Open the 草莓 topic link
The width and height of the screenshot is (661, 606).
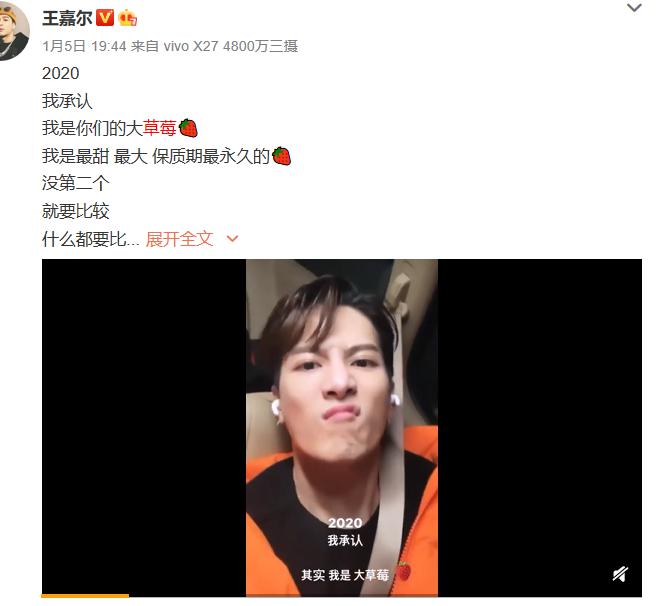point(160,128)
